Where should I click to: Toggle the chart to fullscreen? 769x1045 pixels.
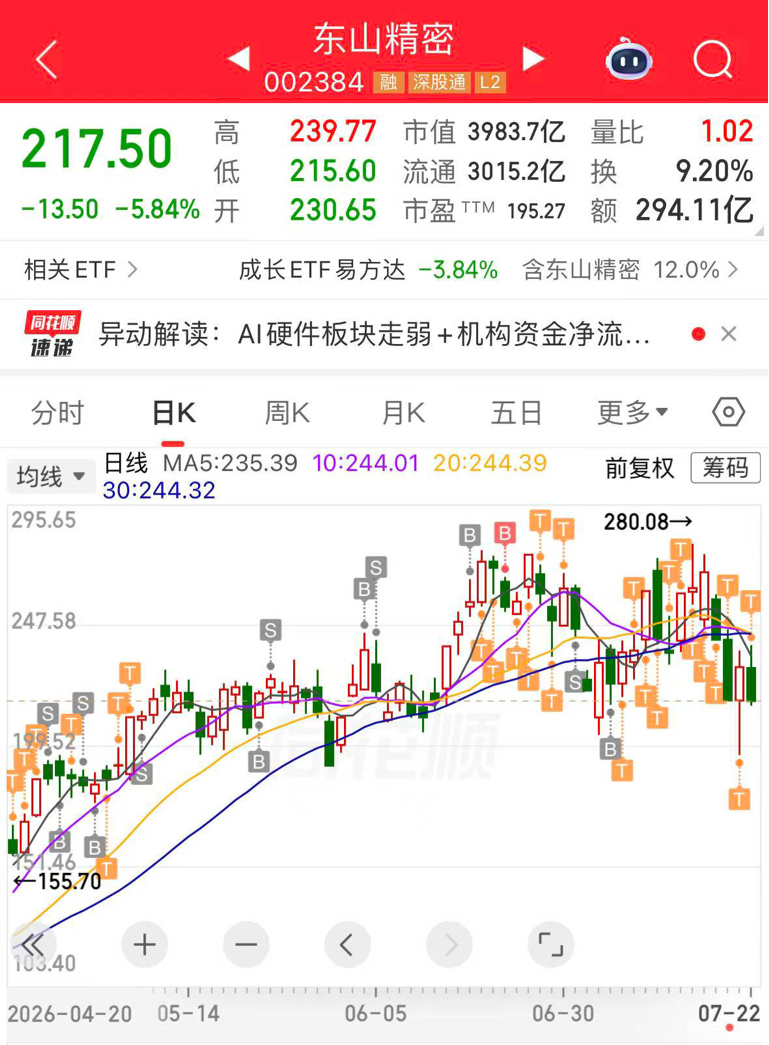point(550,944)
